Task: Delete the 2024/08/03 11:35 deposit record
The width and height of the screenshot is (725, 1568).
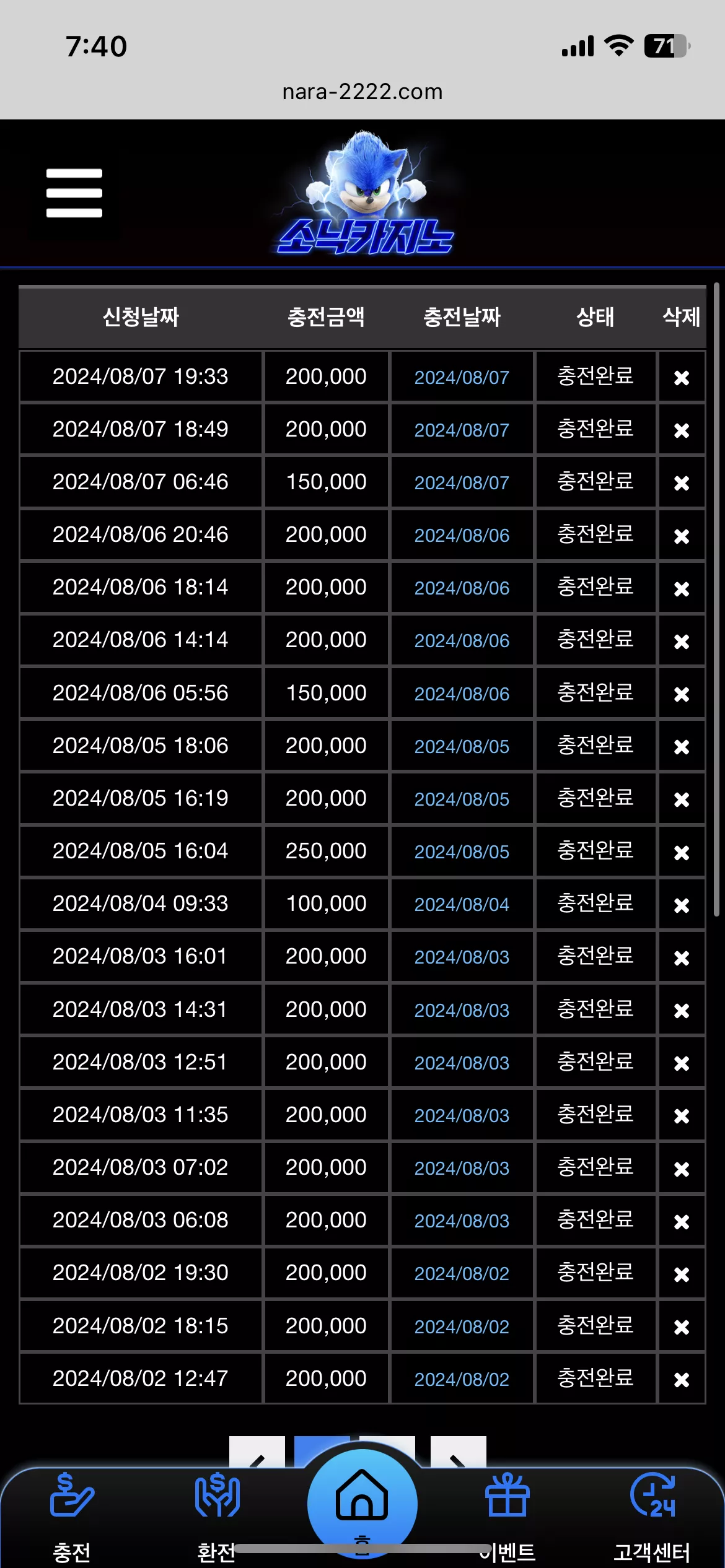Action: point(682,1116)
